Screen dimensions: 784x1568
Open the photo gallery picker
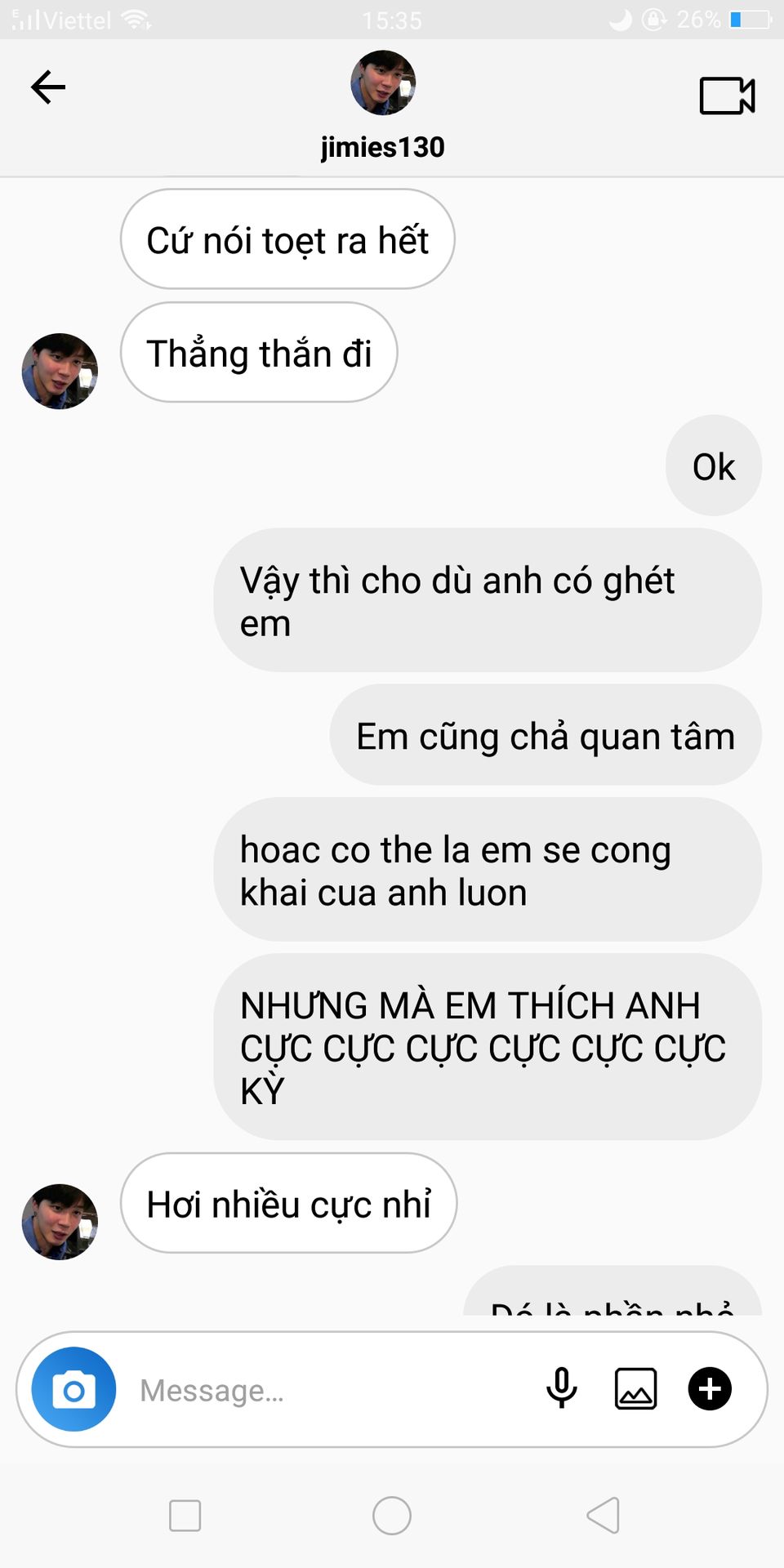point(635,1389)
